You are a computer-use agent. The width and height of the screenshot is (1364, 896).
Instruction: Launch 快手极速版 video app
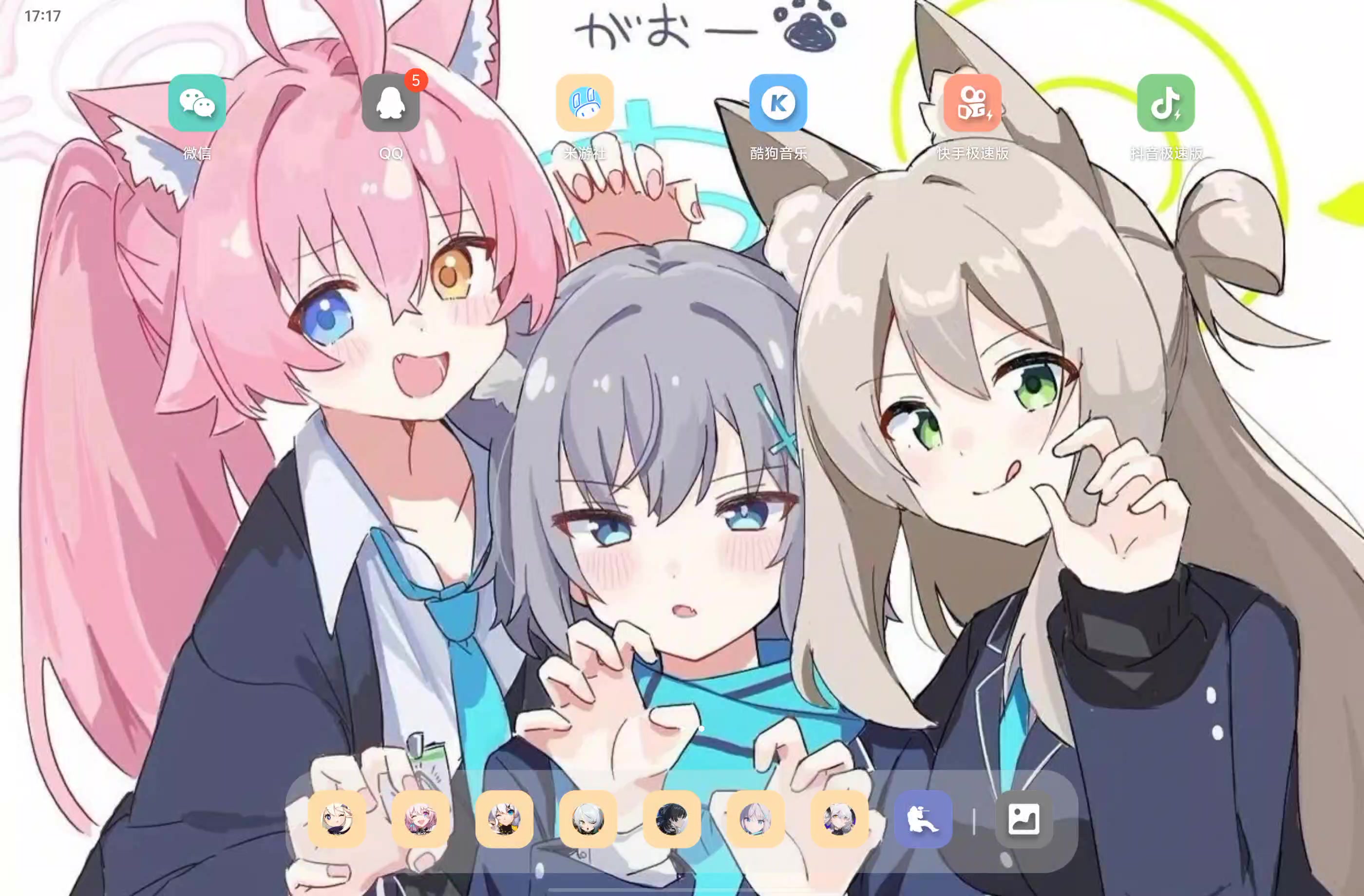coord(972,103)
